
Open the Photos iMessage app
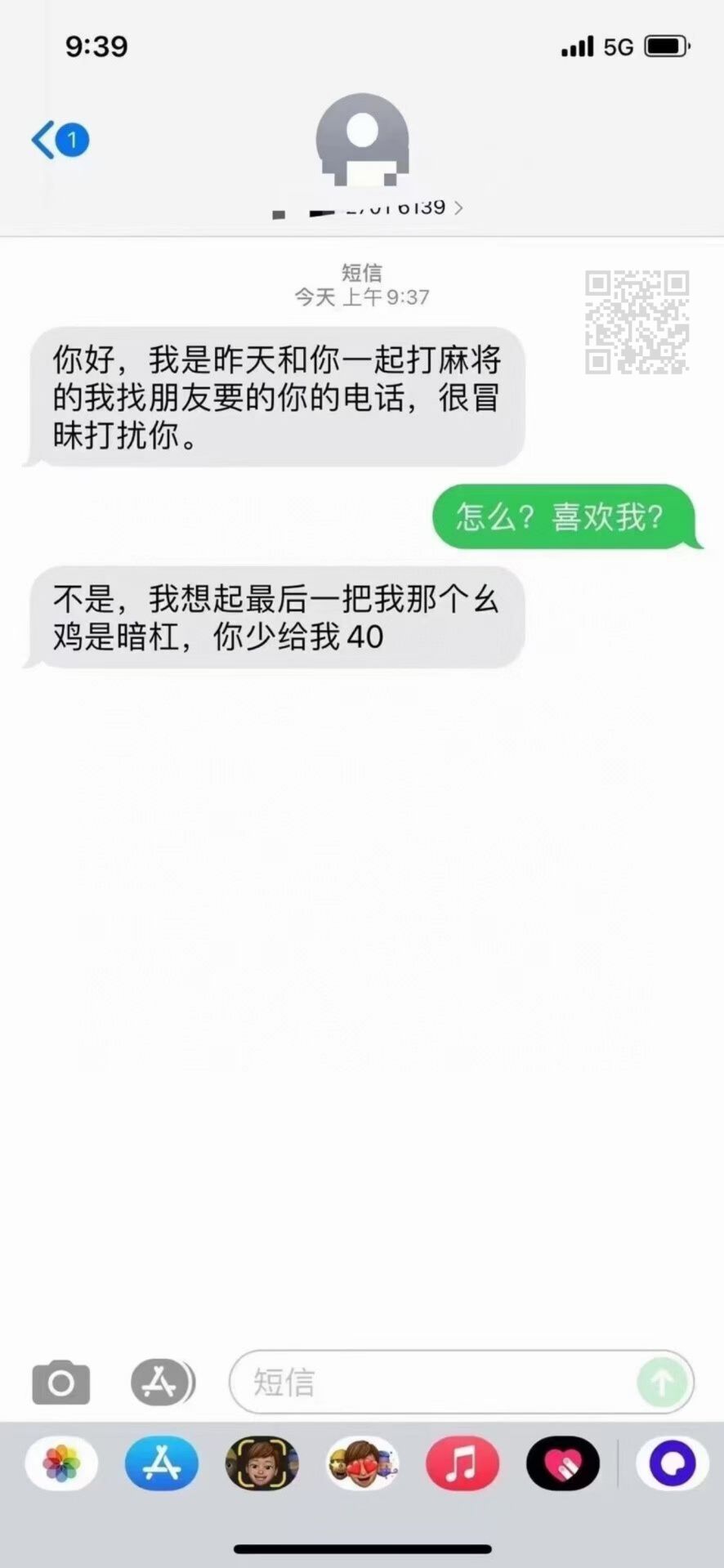pyautogui.click(x=62, y=1463)
